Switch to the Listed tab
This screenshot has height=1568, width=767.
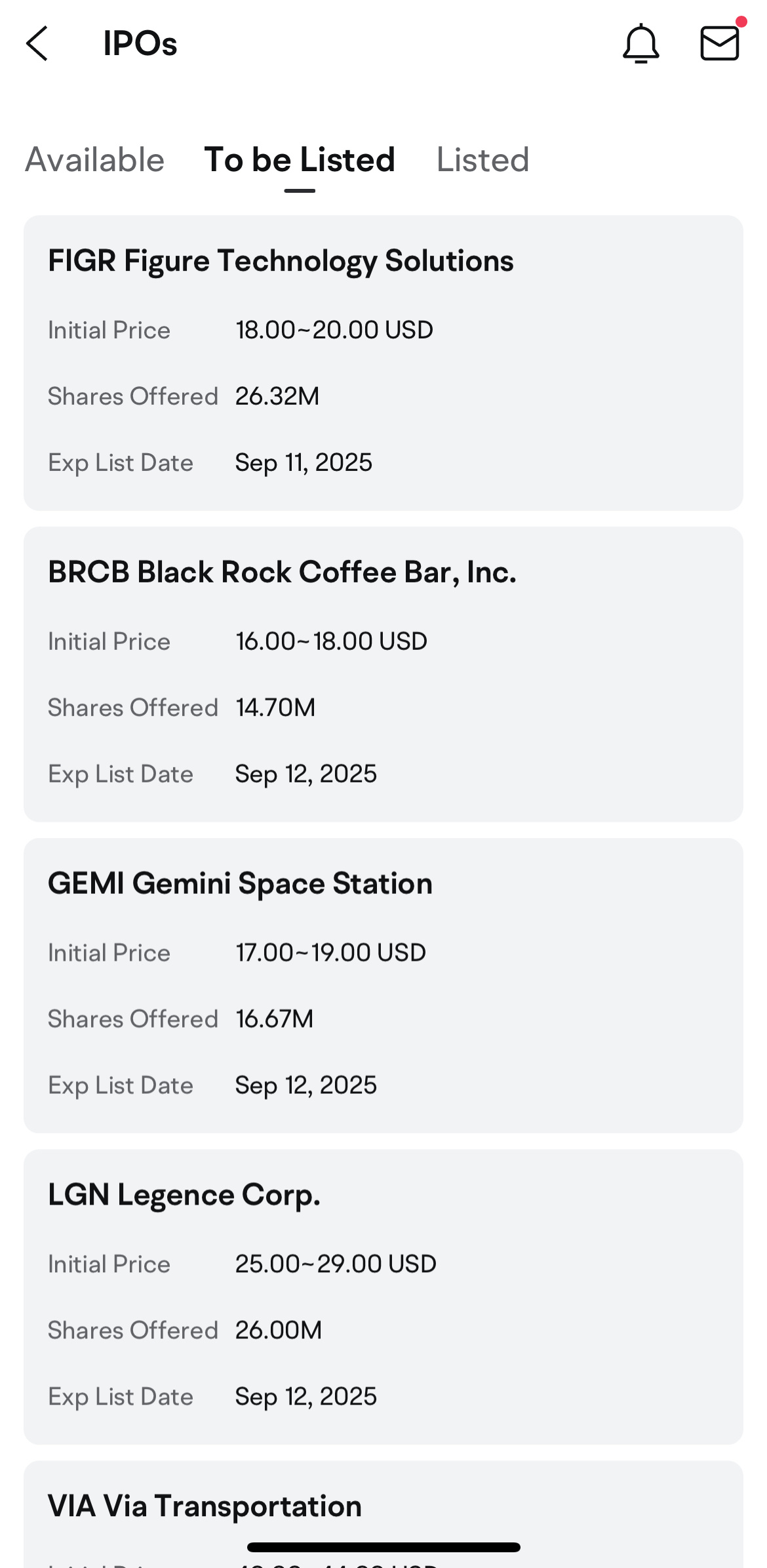tap(482, 159)
